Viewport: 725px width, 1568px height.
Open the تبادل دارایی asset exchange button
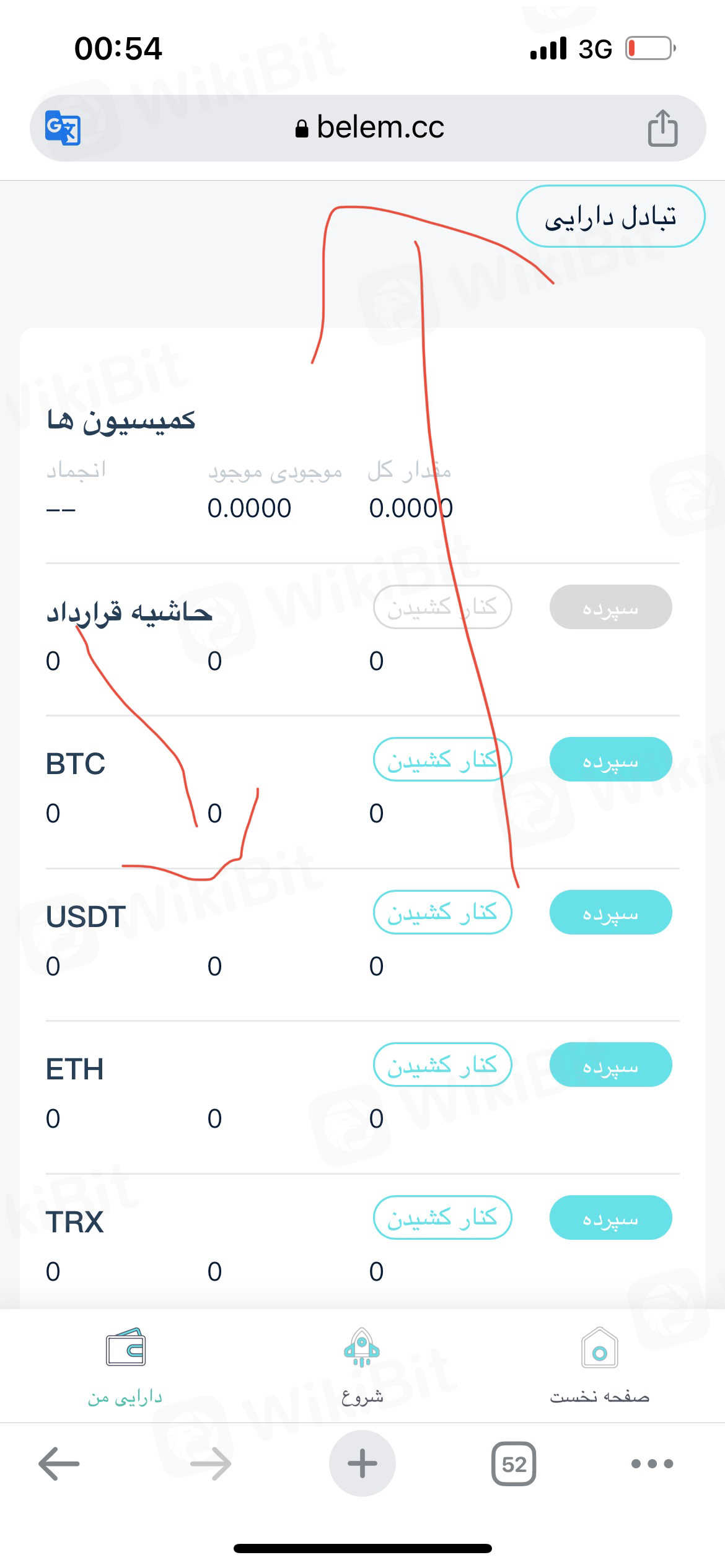(610, 217)
